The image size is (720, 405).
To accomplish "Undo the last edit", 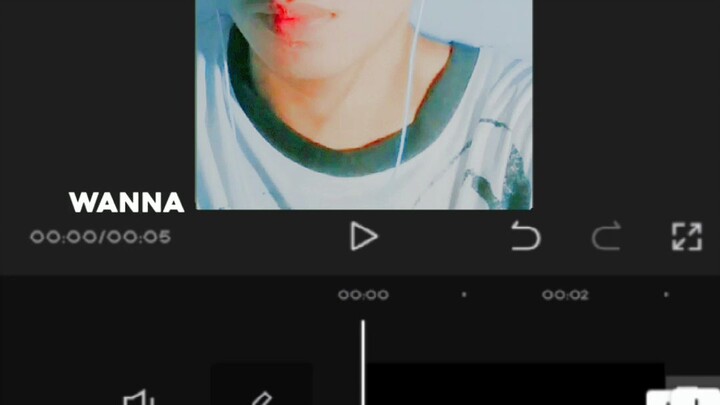I will tap(525, 237).
